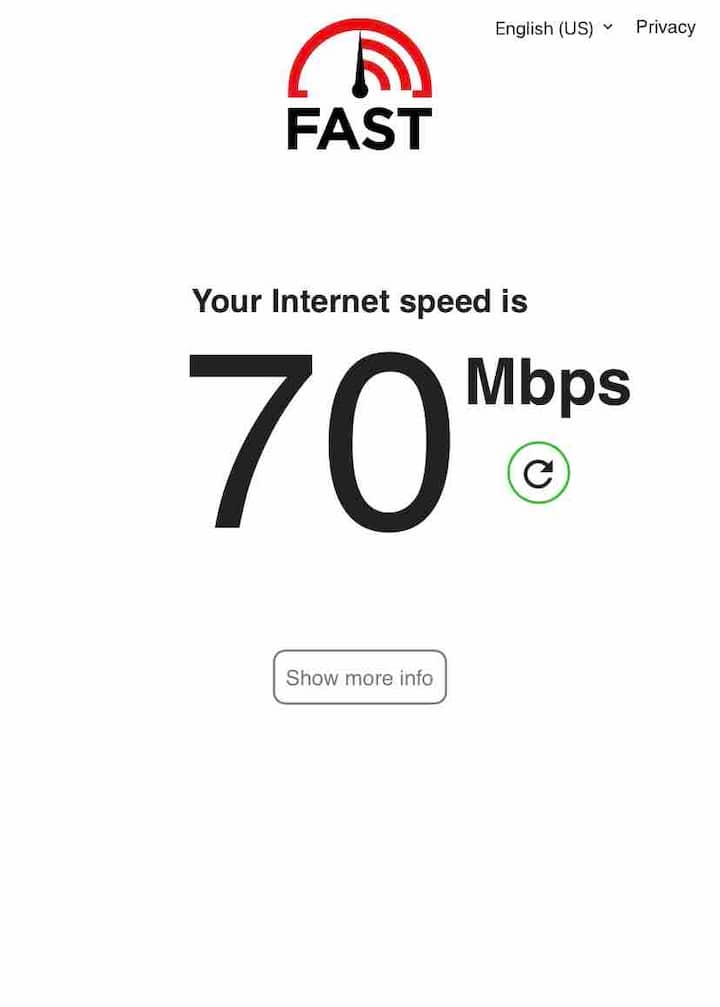The width and height of the screenshot is (720, 1007).
Task: Open the English (US) language dropdown
Action: coord(554,28)
